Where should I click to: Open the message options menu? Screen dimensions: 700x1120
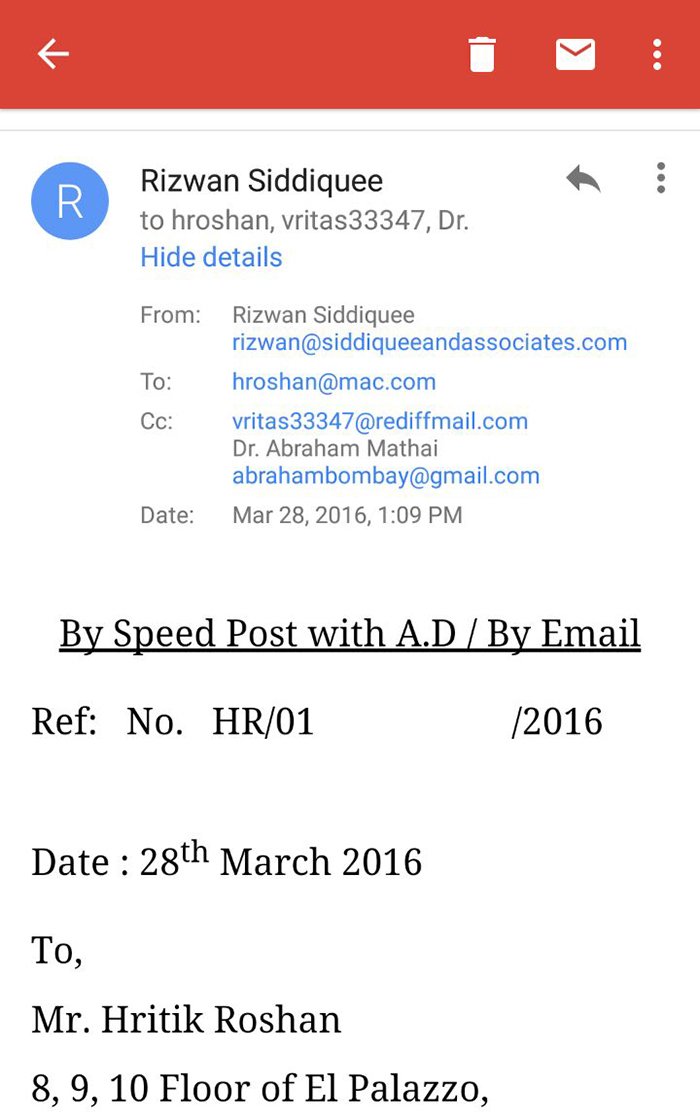[660, 178]
